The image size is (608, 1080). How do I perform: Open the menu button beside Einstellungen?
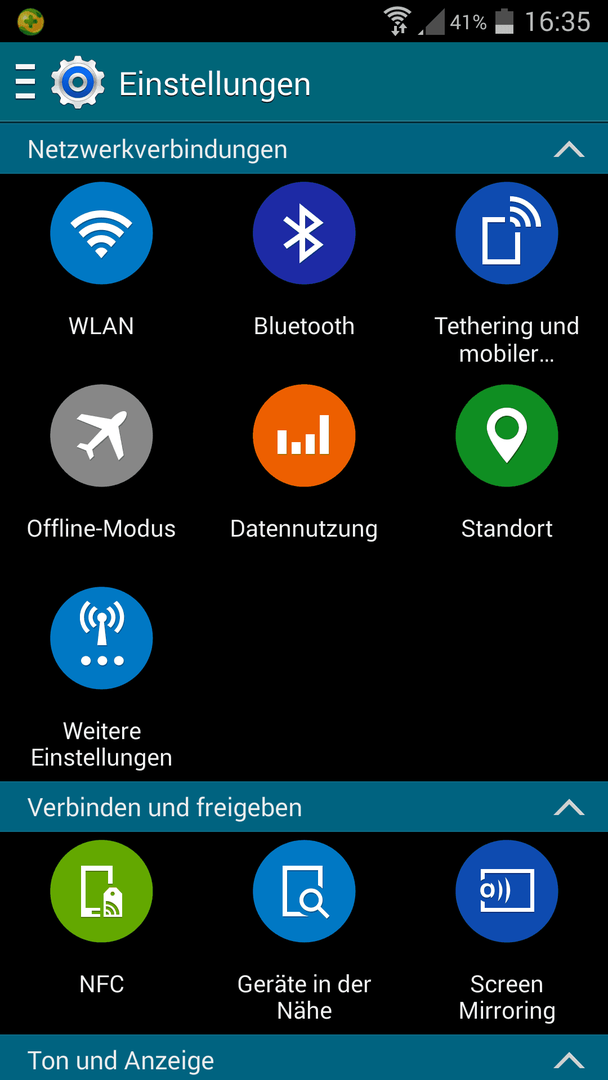[25, 83]
